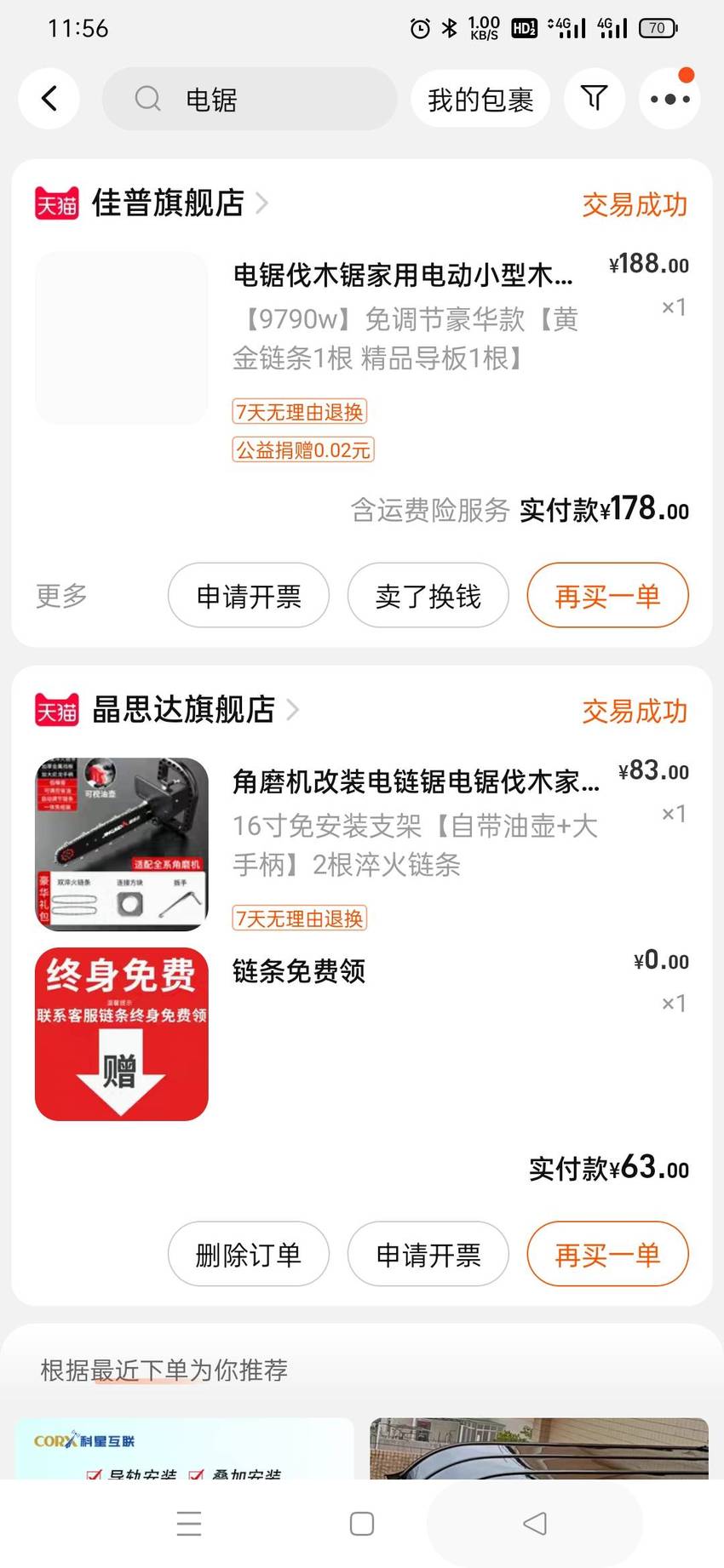Tap 再买一单 for the 佳普旗舰店 order
The image size is (724, 1568).
coord(607,595)
